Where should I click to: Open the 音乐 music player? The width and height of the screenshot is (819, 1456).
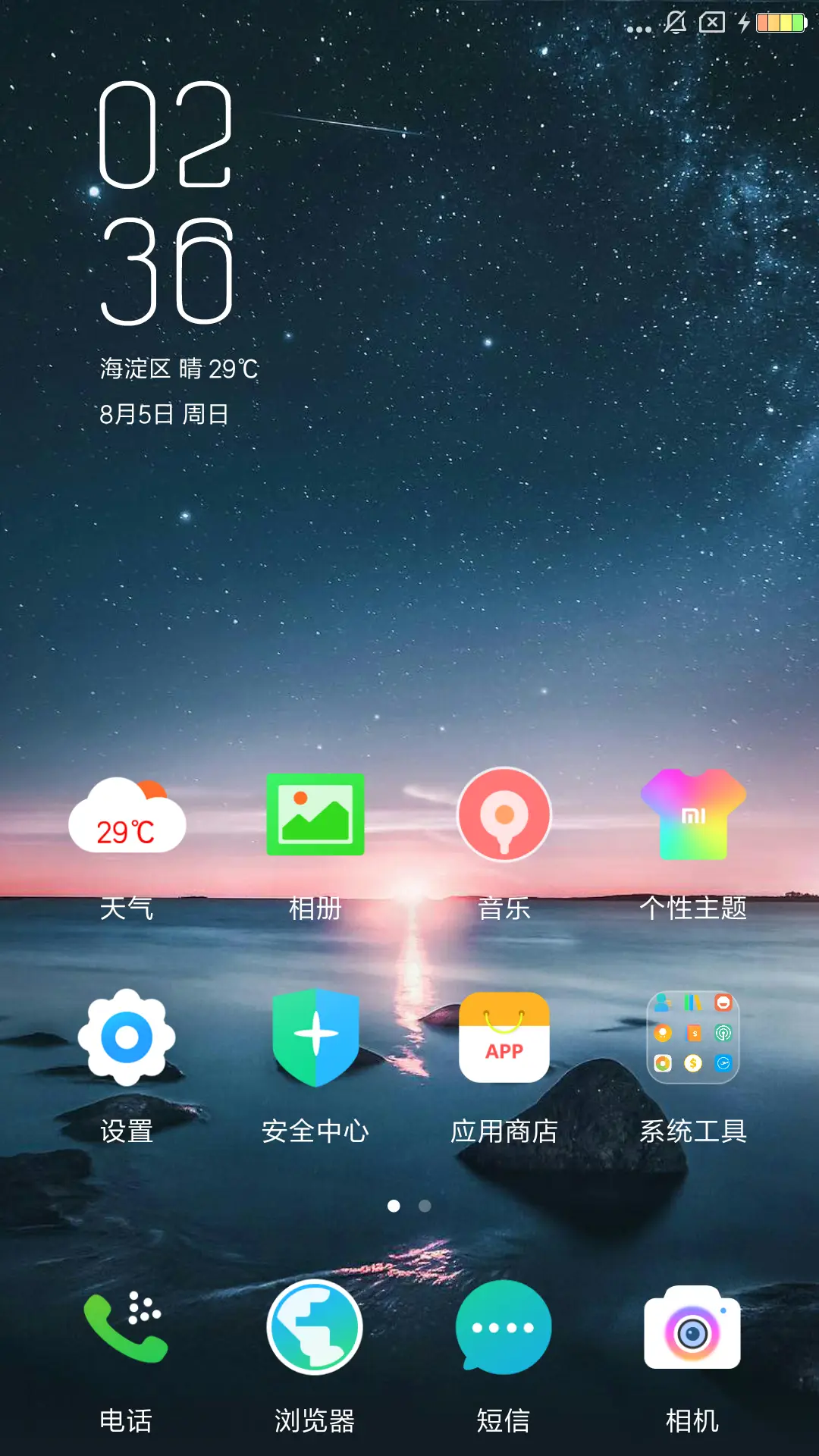pyautogui.click(x=504, y=815)
